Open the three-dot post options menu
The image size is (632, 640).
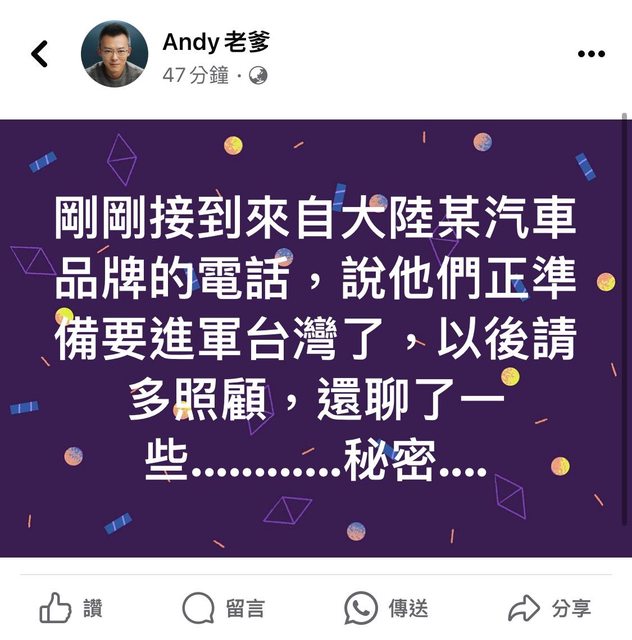coord(592,53)
